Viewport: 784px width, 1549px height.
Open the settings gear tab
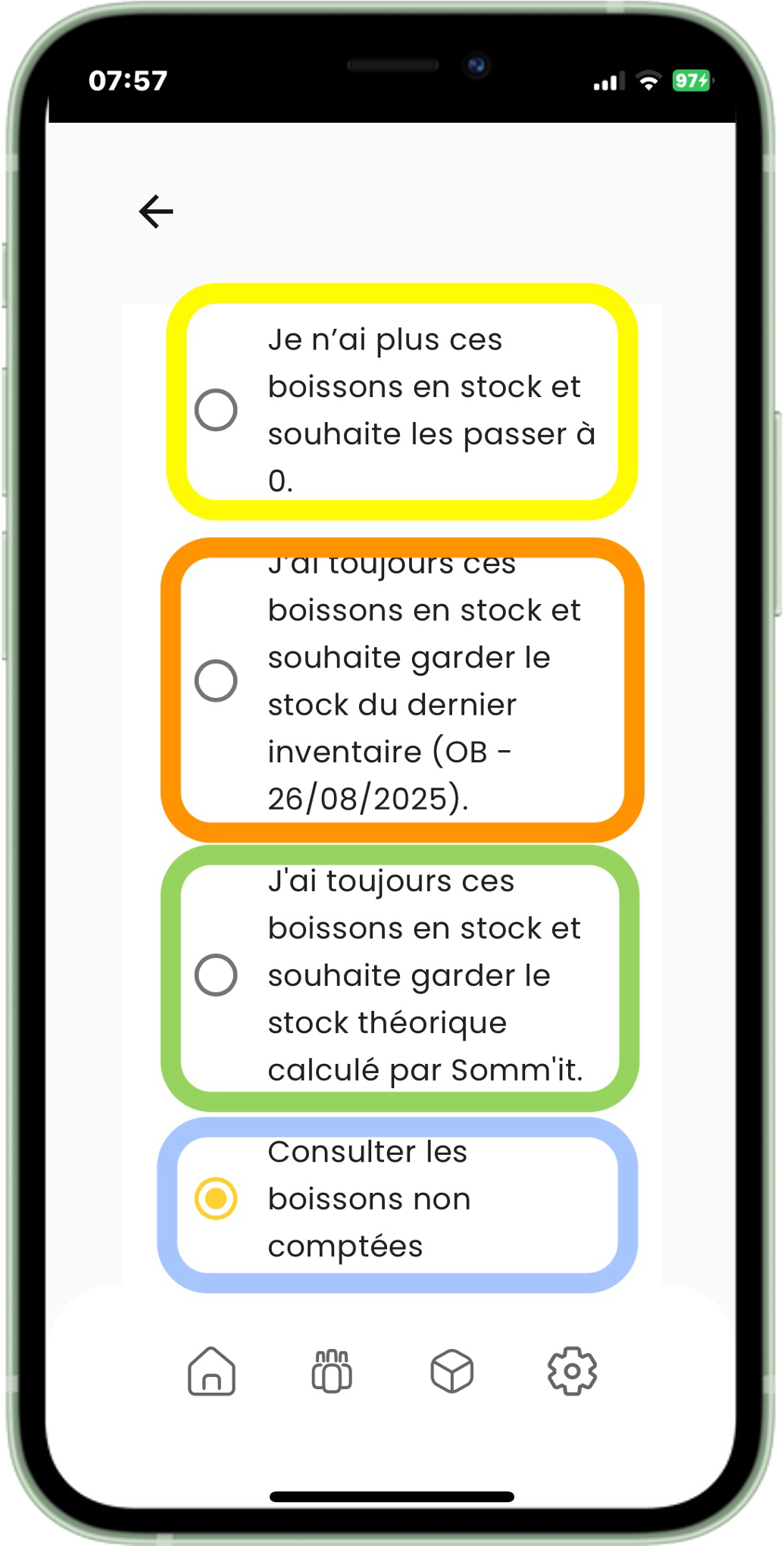tap(572, 1371)
